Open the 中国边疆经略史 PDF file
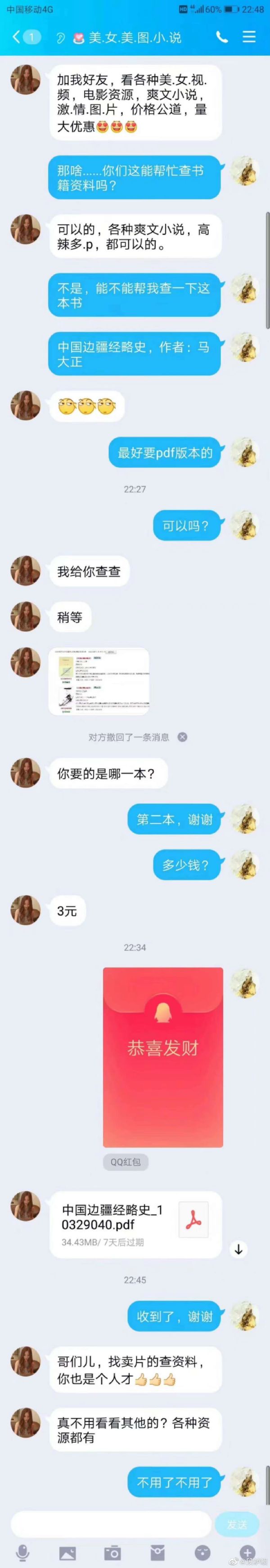 pos(135,1216)
